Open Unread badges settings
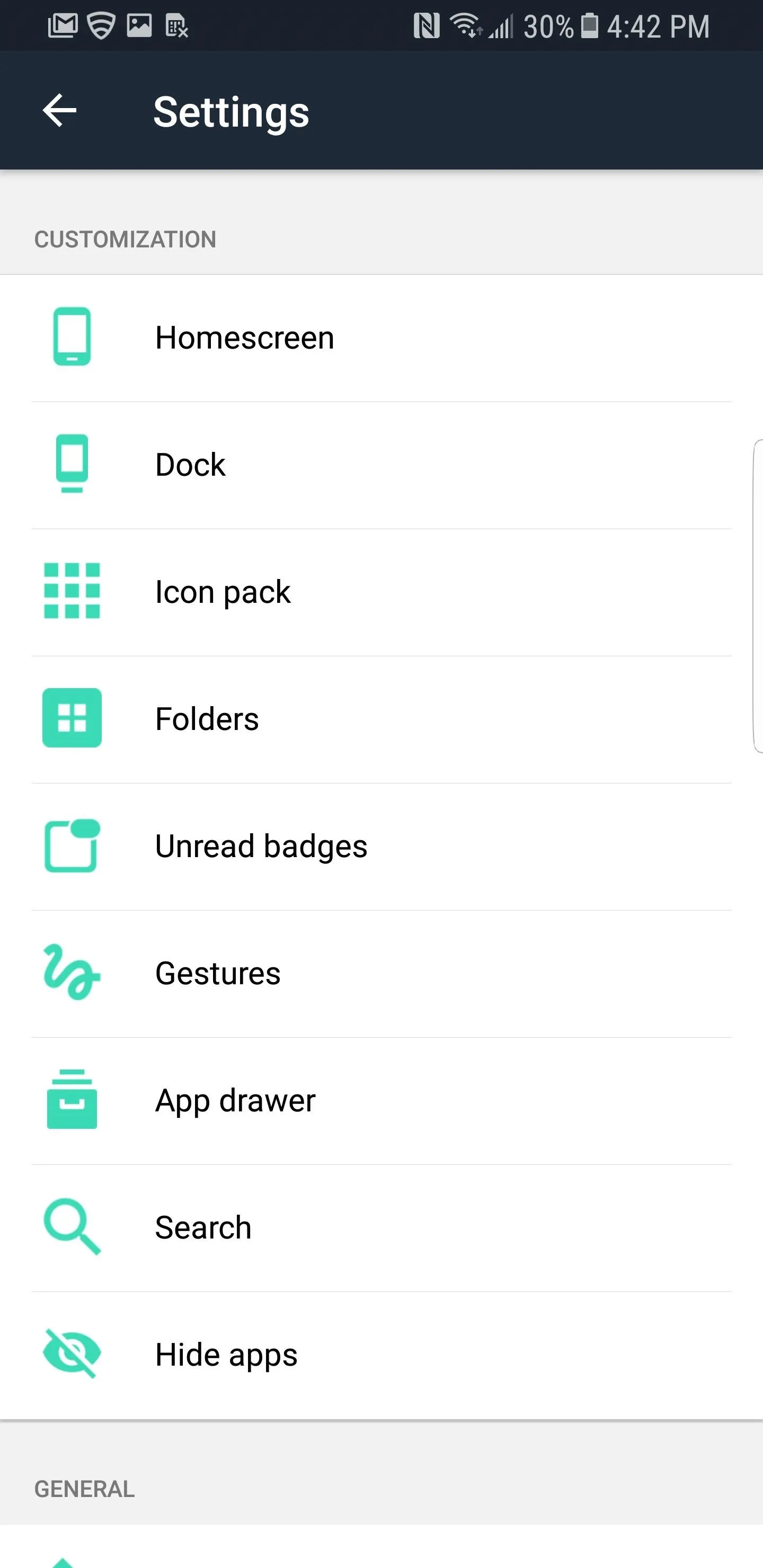The width and height of the screenshot is (763, 1568). tap(381, 847)
